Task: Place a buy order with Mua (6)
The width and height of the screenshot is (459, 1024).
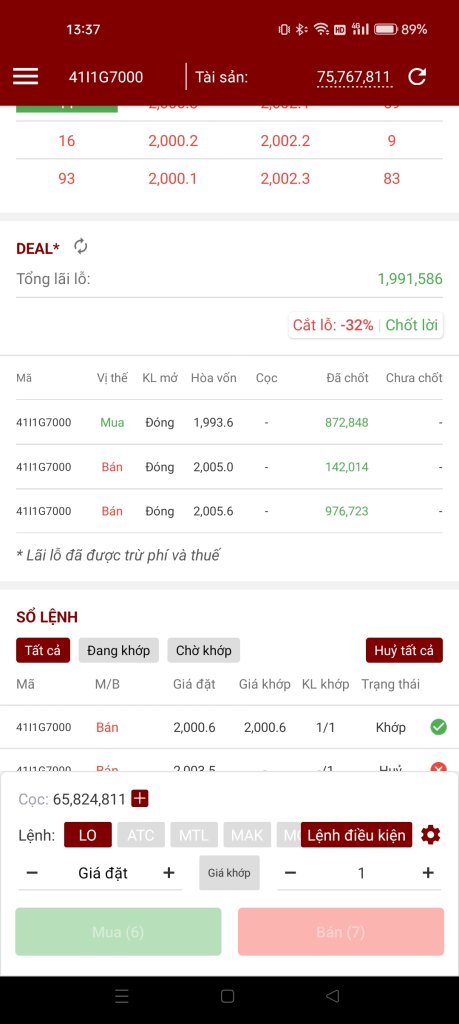Action: point(118,932)
